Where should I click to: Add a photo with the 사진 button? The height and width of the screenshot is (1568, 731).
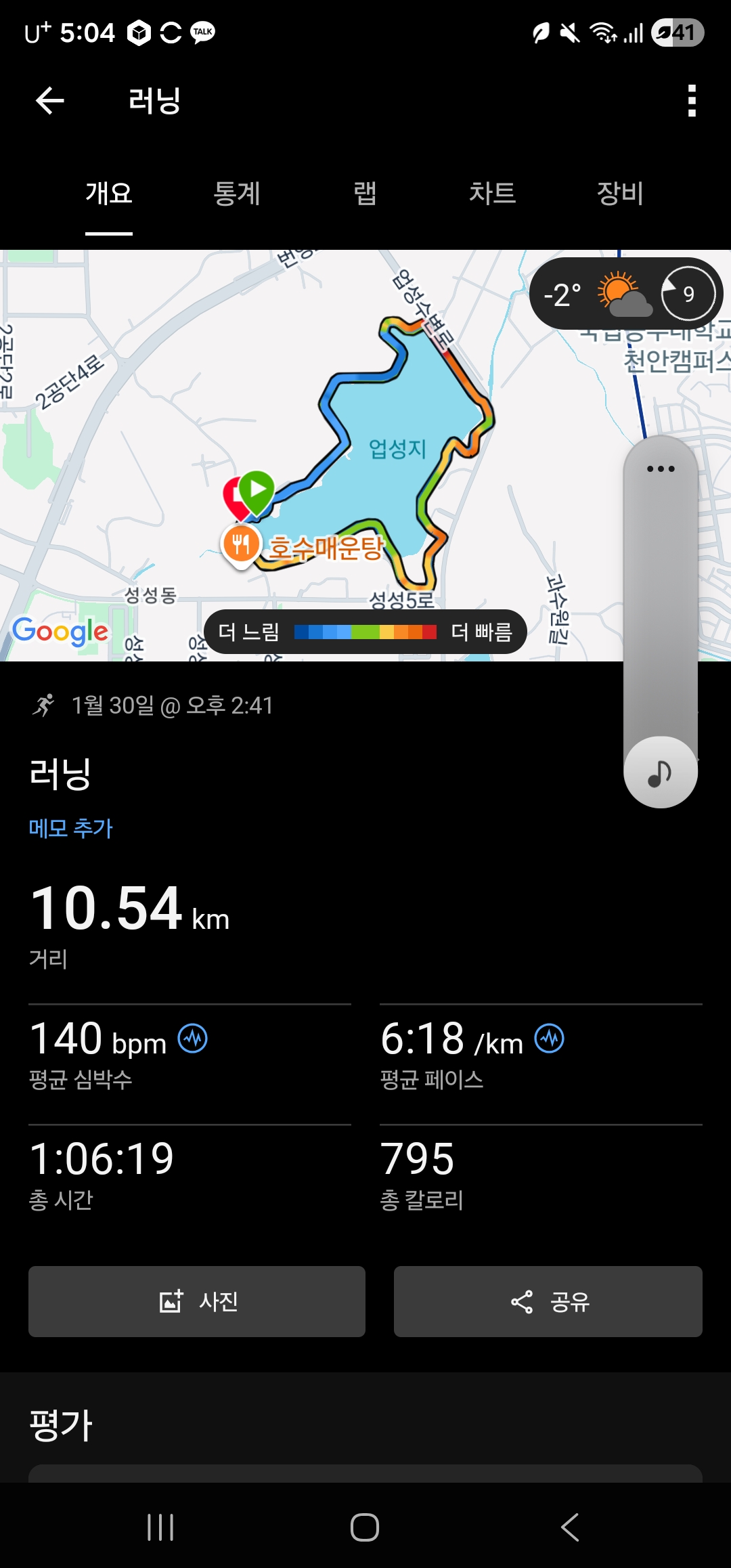[197, 1301]
